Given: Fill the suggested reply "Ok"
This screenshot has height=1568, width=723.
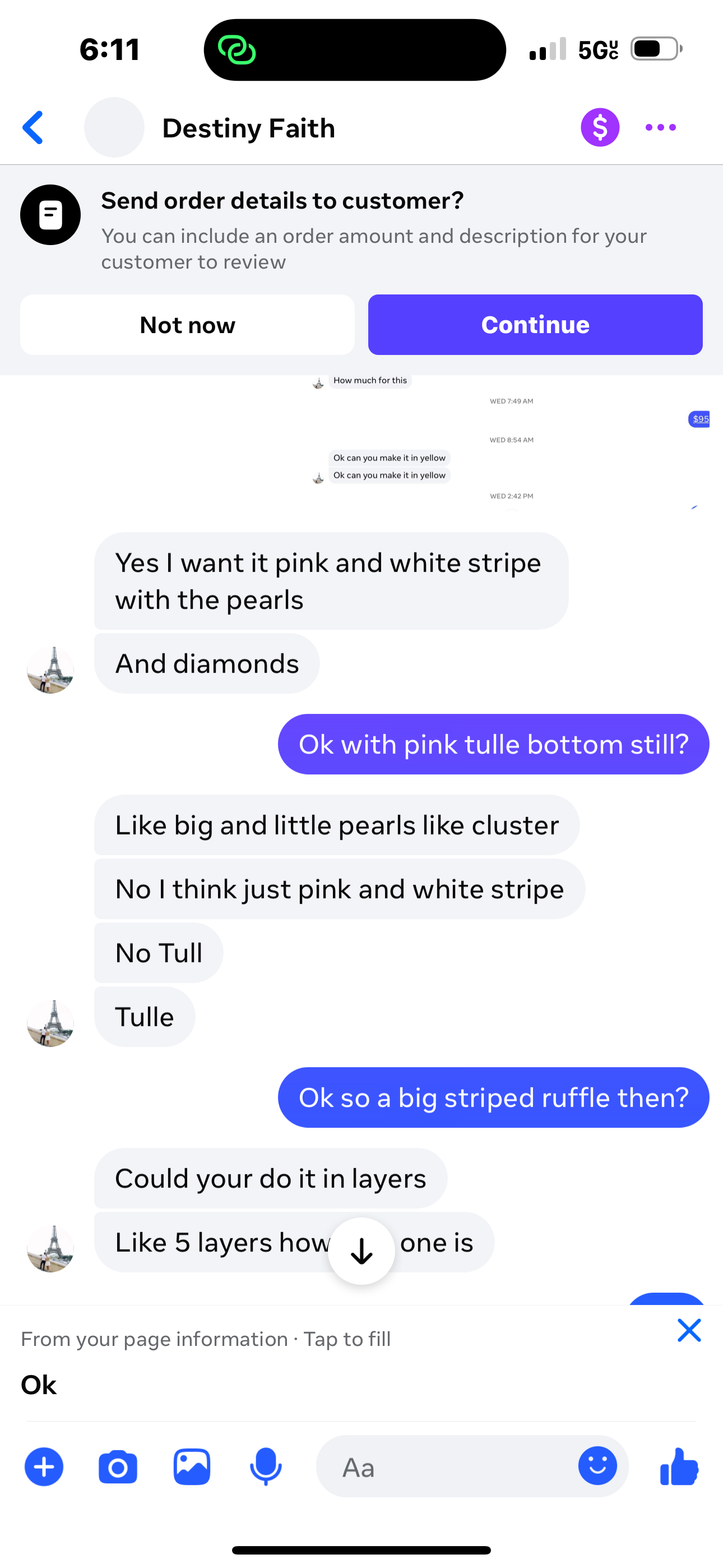Looking at the screenshot, I should tap(39, 1385).
